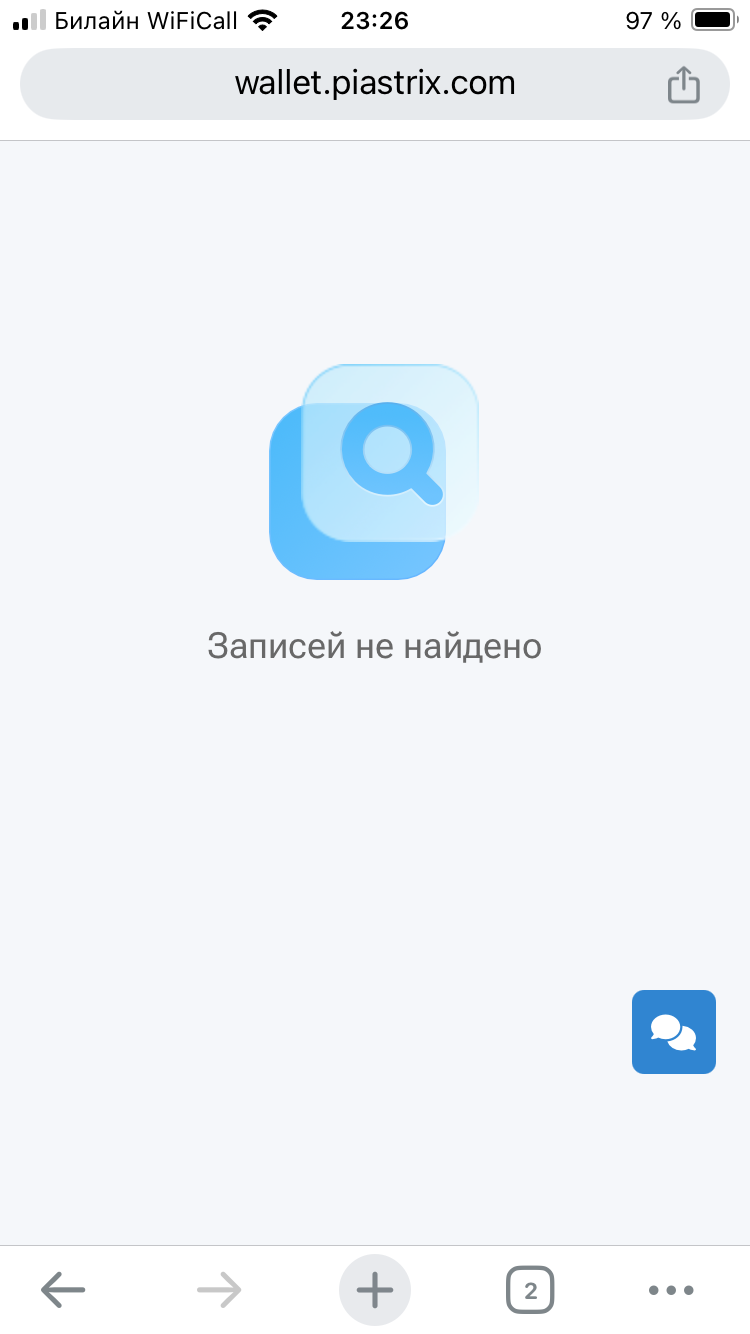The height and width of the screenshot is (1334, 750).
Task: Open a new browser tab
Action: [x=375, y=1290]
